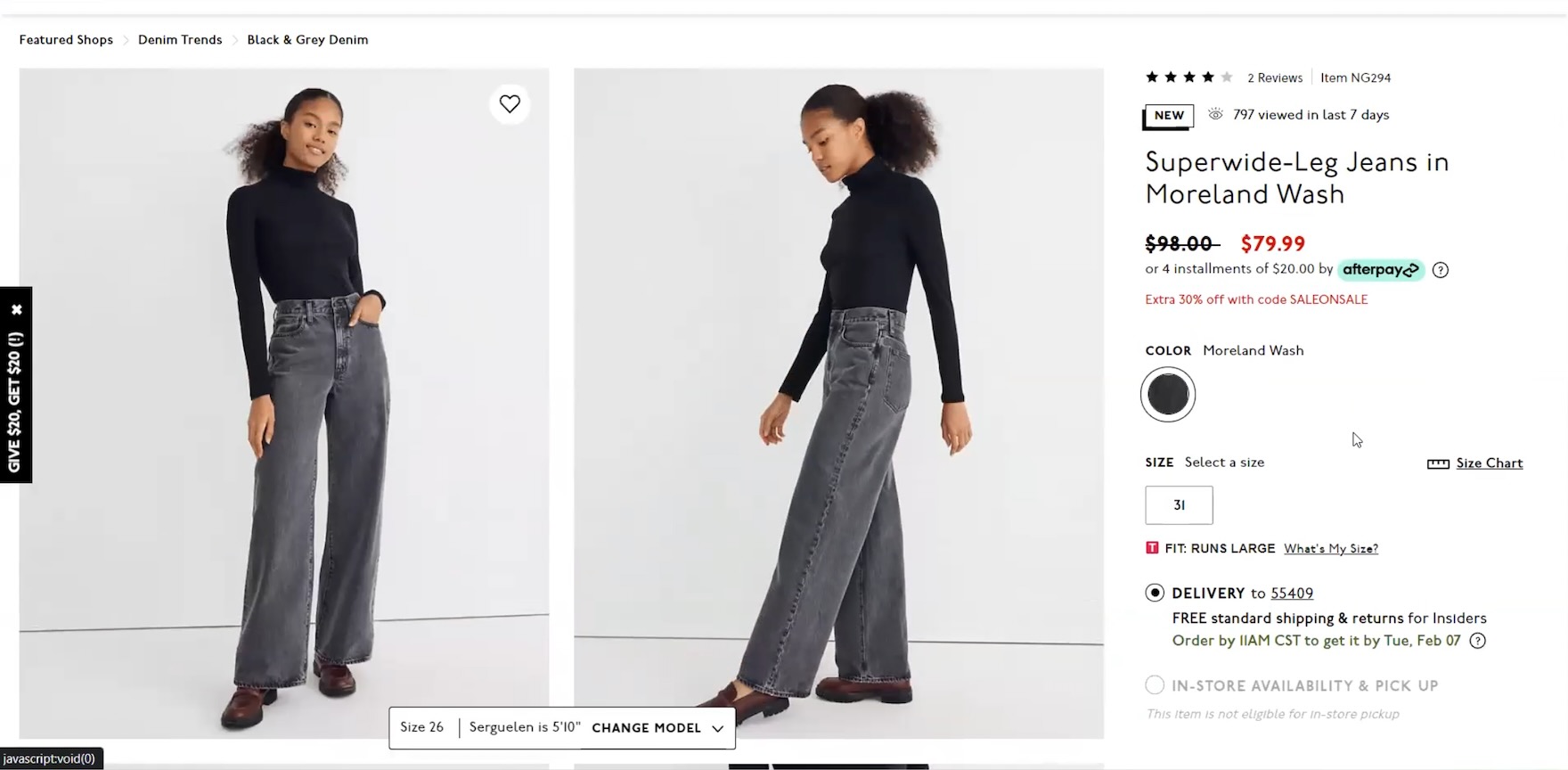The image size is (1568, 770).
Task: Add jeans to wishlist with the heart icon
Action: pyautogui.click(x=510, y=104)
